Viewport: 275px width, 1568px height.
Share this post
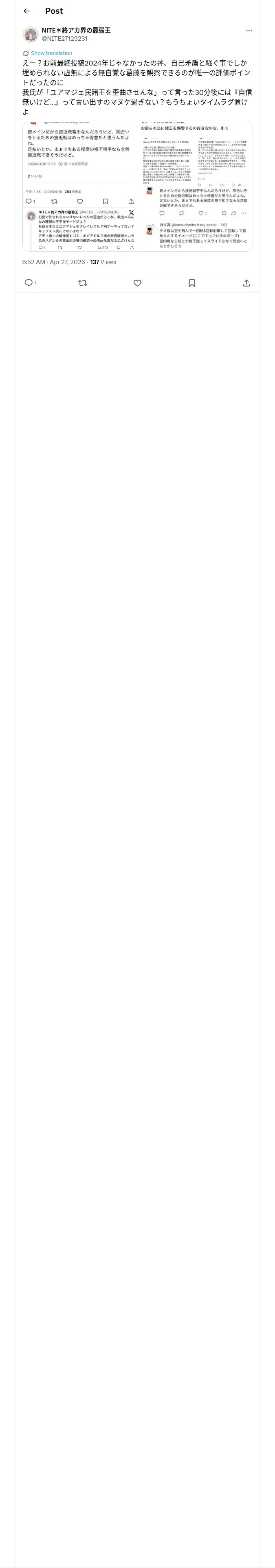(x=246, y=283)
